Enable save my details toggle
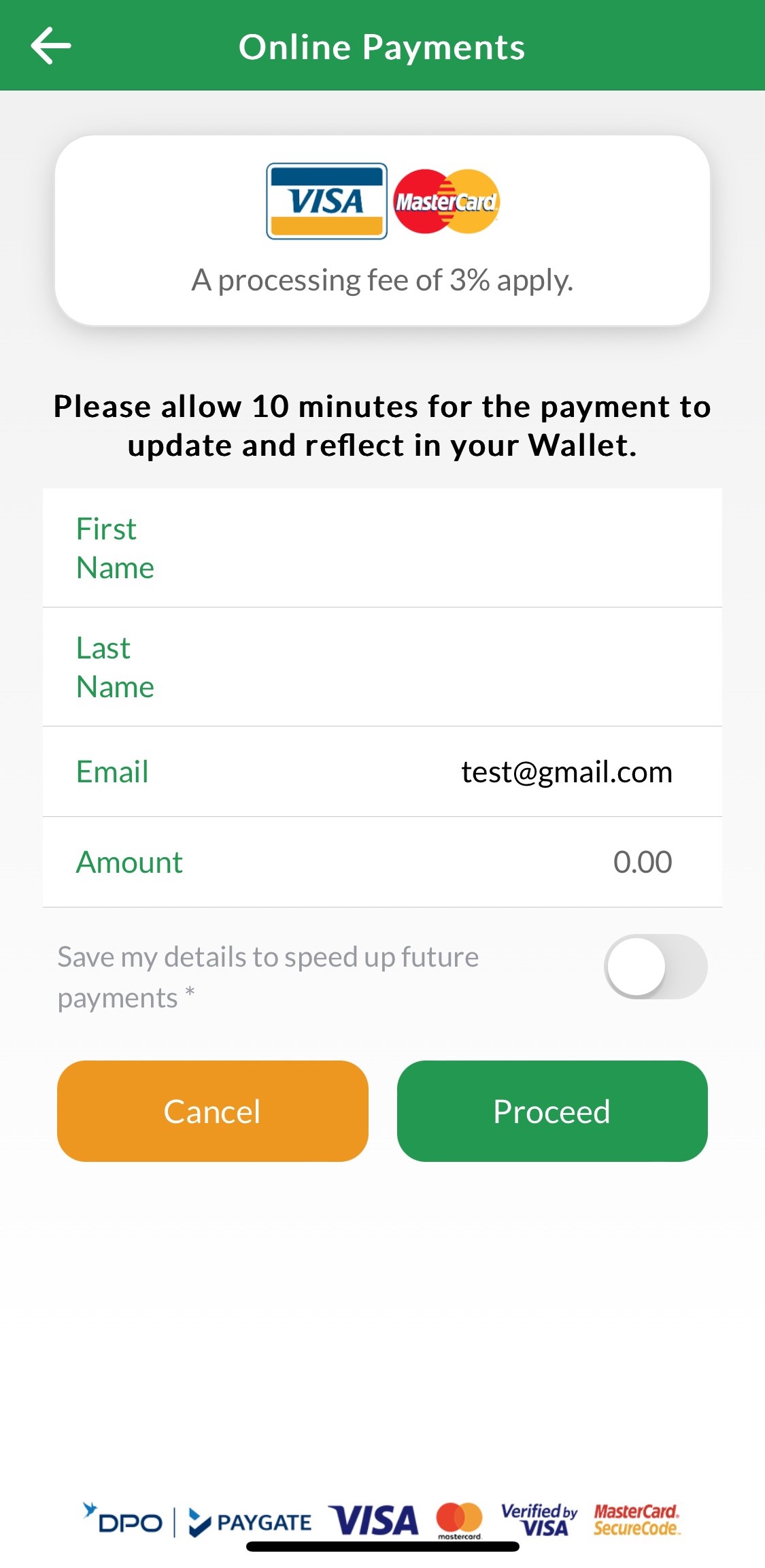Image resolution: width=765 pixels, height=1568 pixels. point(655,967)
